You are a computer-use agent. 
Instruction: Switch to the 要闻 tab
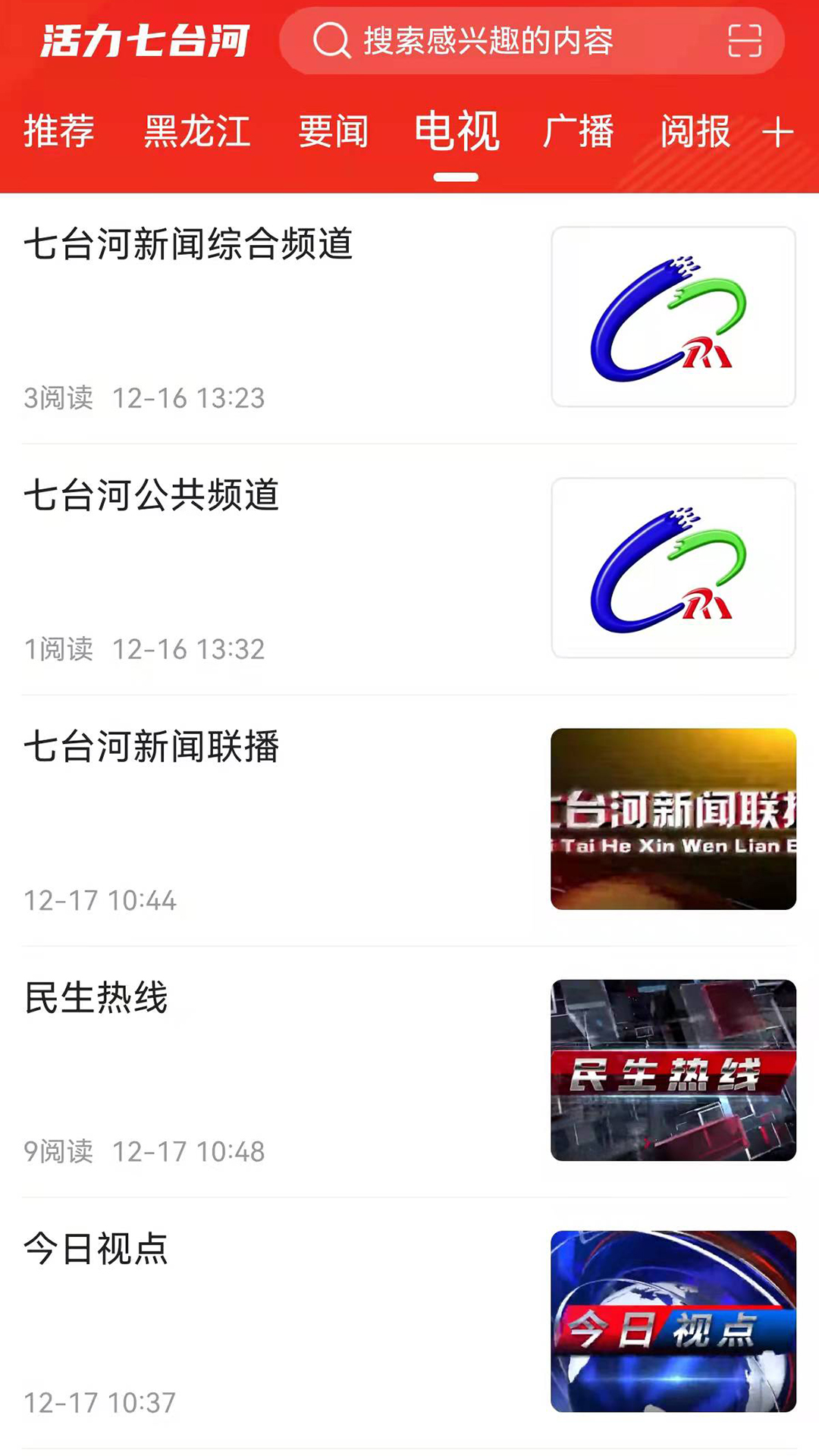[x=333, y=131]
